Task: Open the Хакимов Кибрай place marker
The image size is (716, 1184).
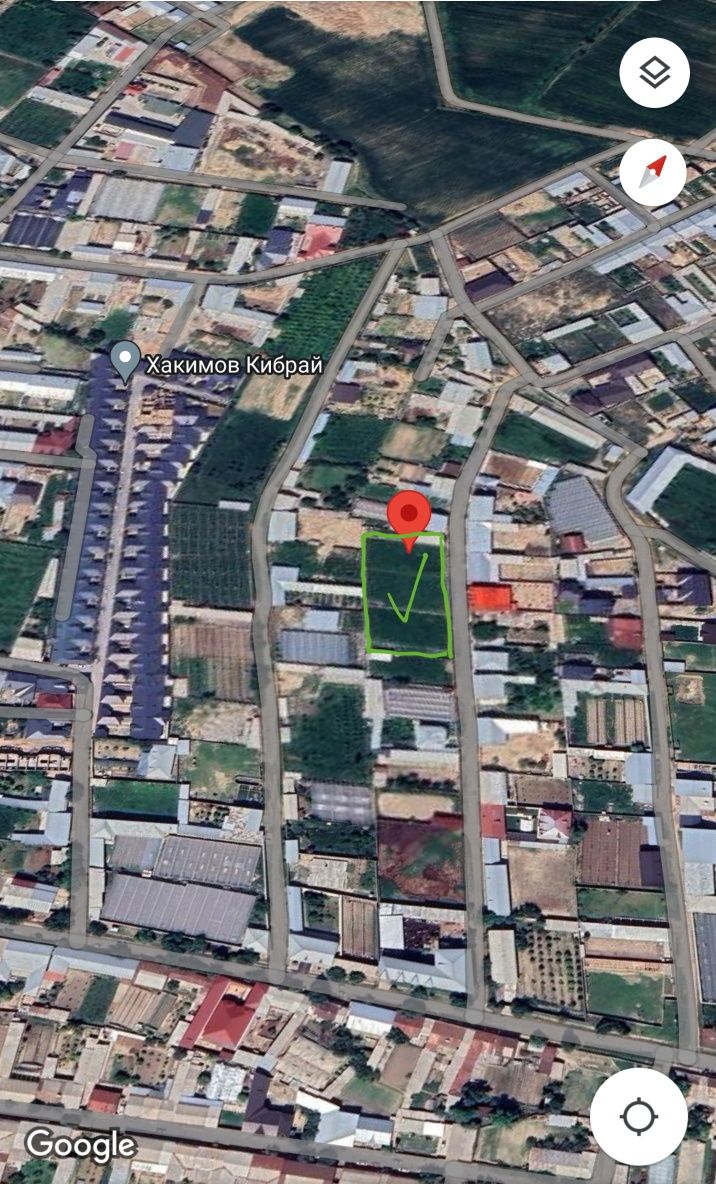Action: pos(125,361)
